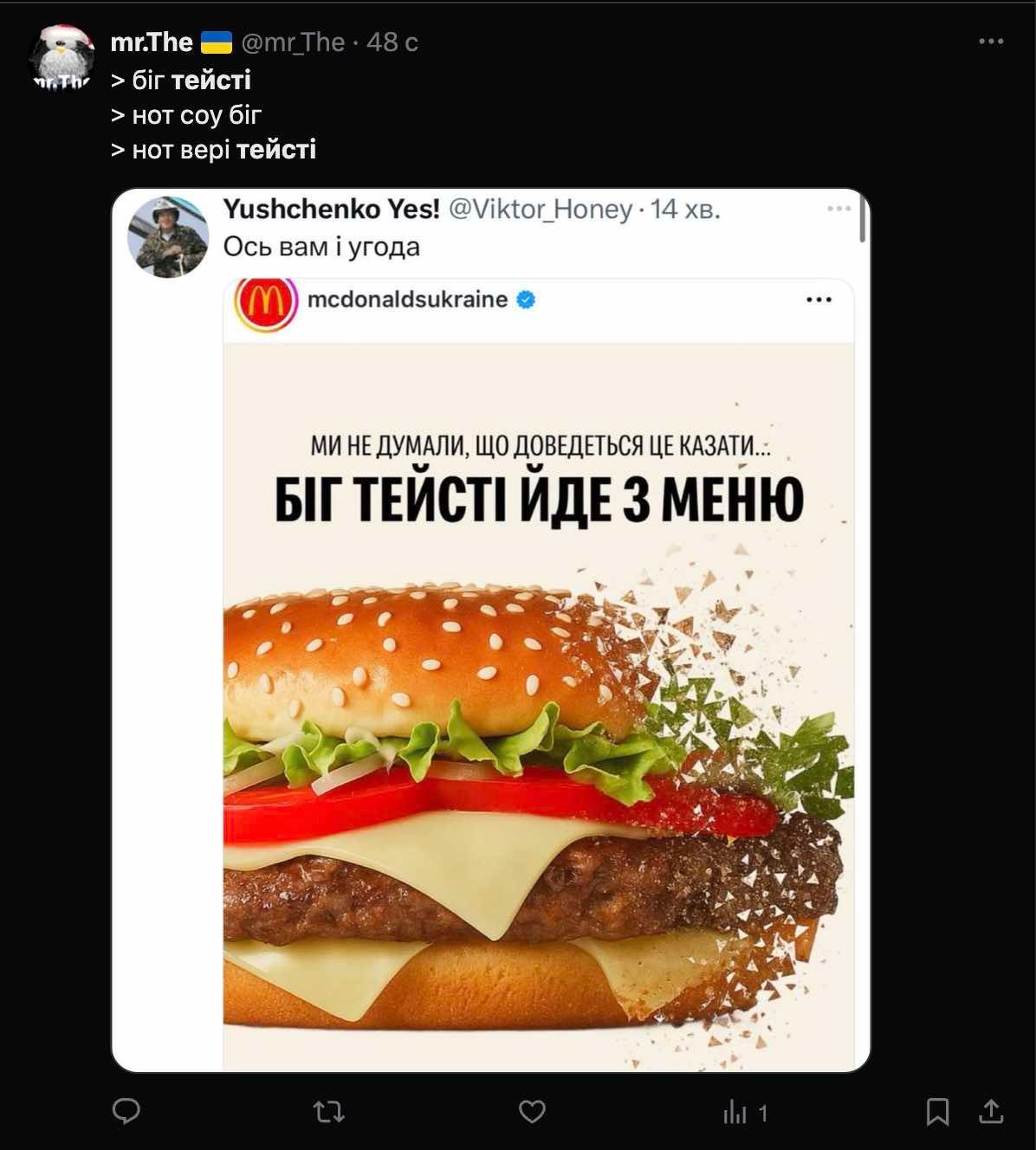Open the tweet's overflow menu
Screen dimensions: 1036x1150
click(x=990, y=42)
